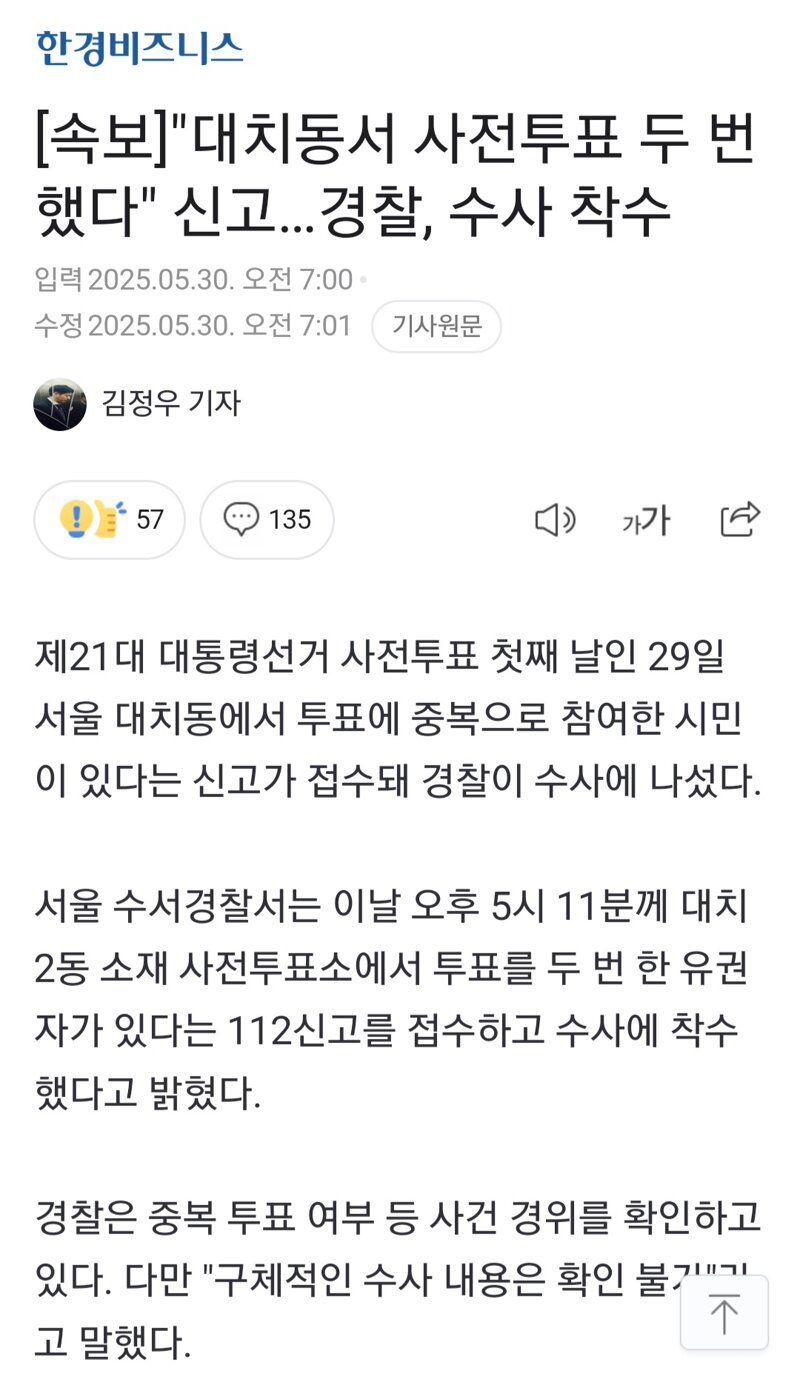
Task: Open the 한경비즈니스 publisher page
Action: [x=139, y=49]
